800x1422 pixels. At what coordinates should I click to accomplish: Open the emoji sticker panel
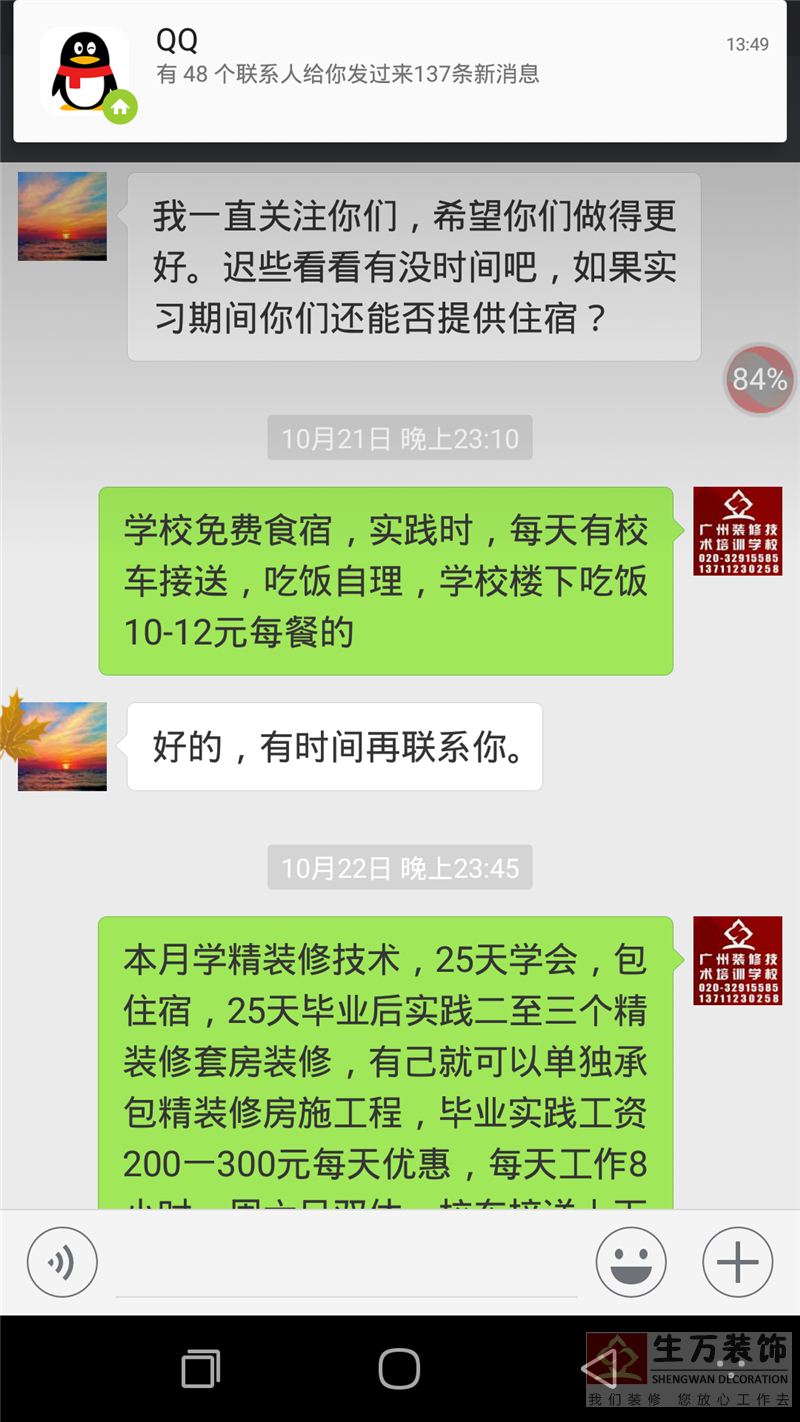point(631,1262)
